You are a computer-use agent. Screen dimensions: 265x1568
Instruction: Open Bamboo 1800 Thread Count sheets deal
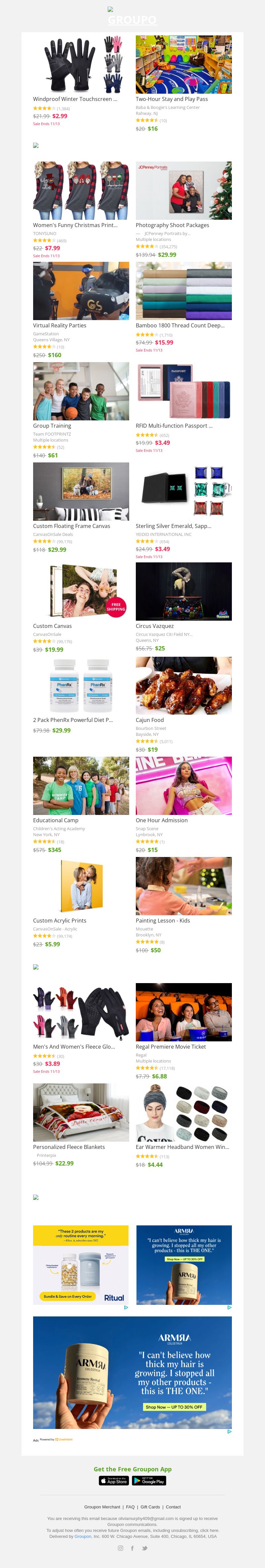pyautogui.click(x=179, y=325)
